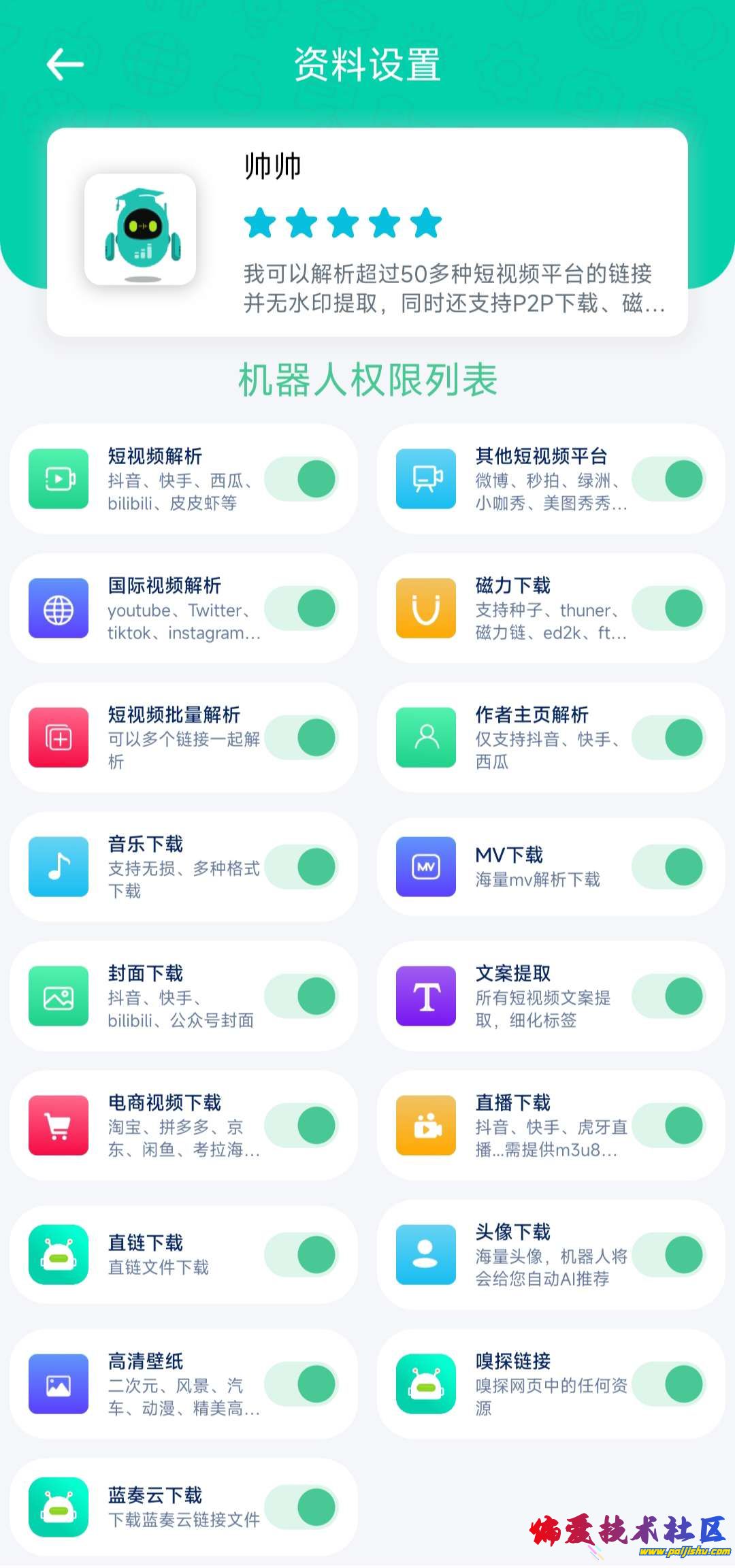735x1568 pixels.
Task: Toggle 封面下载 permission
Action: 301,996
